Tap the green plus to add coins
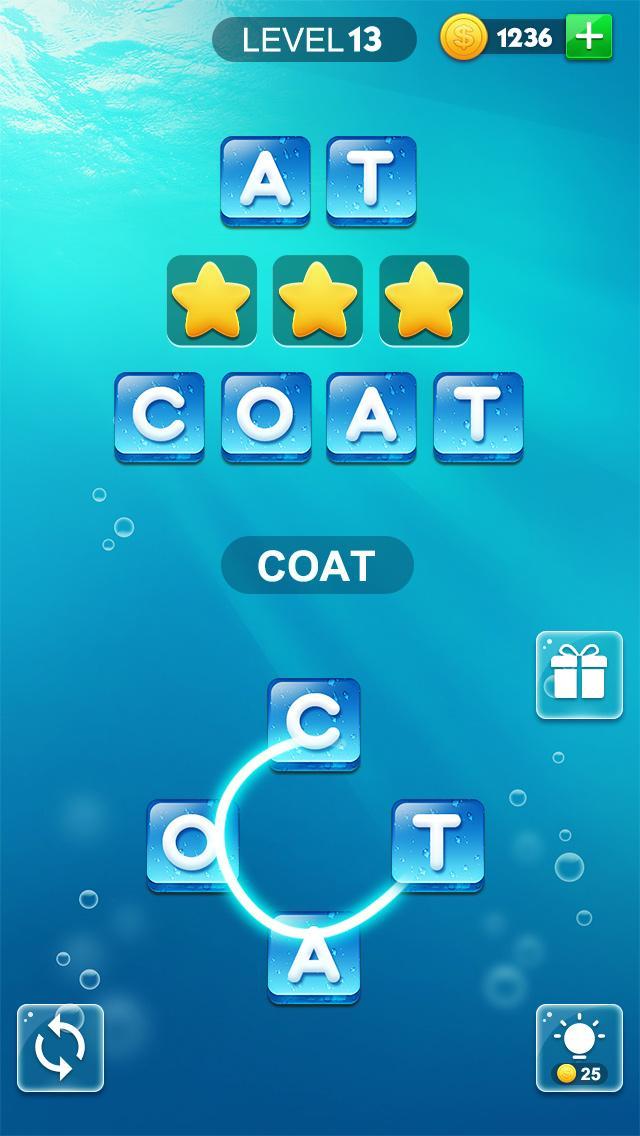Image resolution: width=640 pixels, height=1136 pixels. click(589, 38)
